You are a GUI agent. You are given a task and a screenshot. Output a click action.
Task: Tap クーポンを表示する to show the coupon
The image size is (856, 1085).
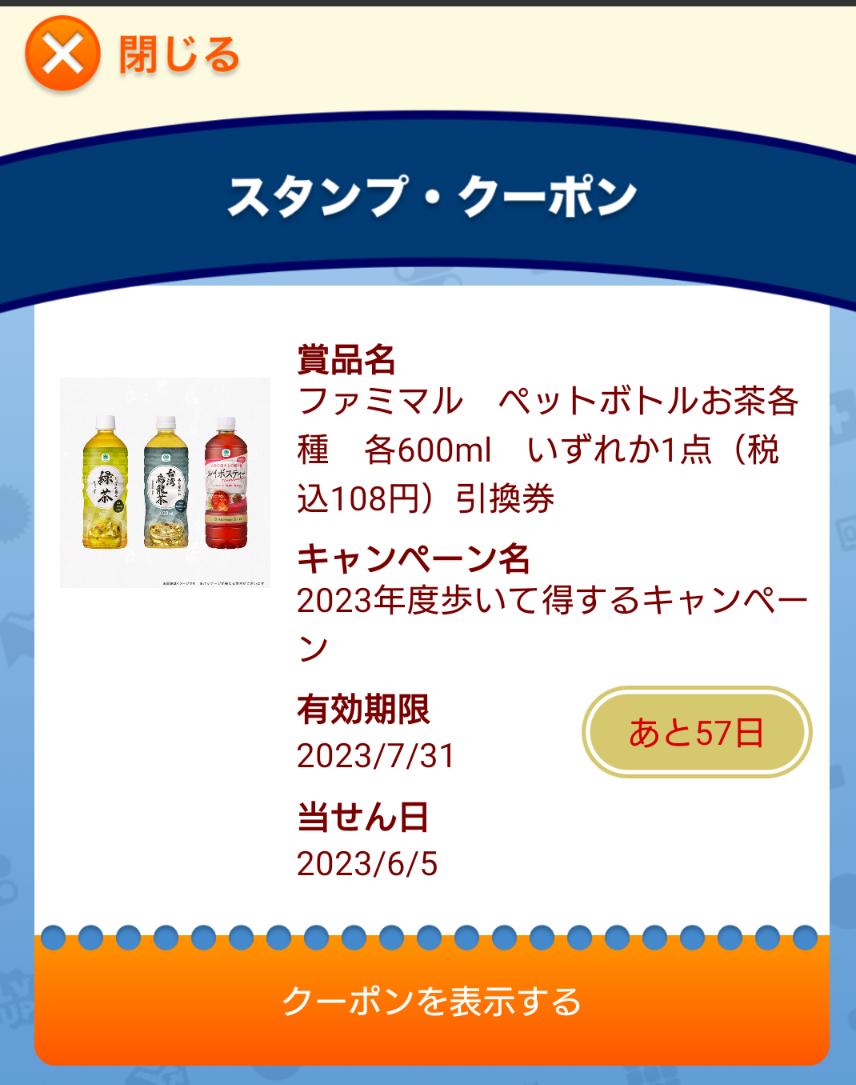pyautogui.click(x=431, y=1000)
